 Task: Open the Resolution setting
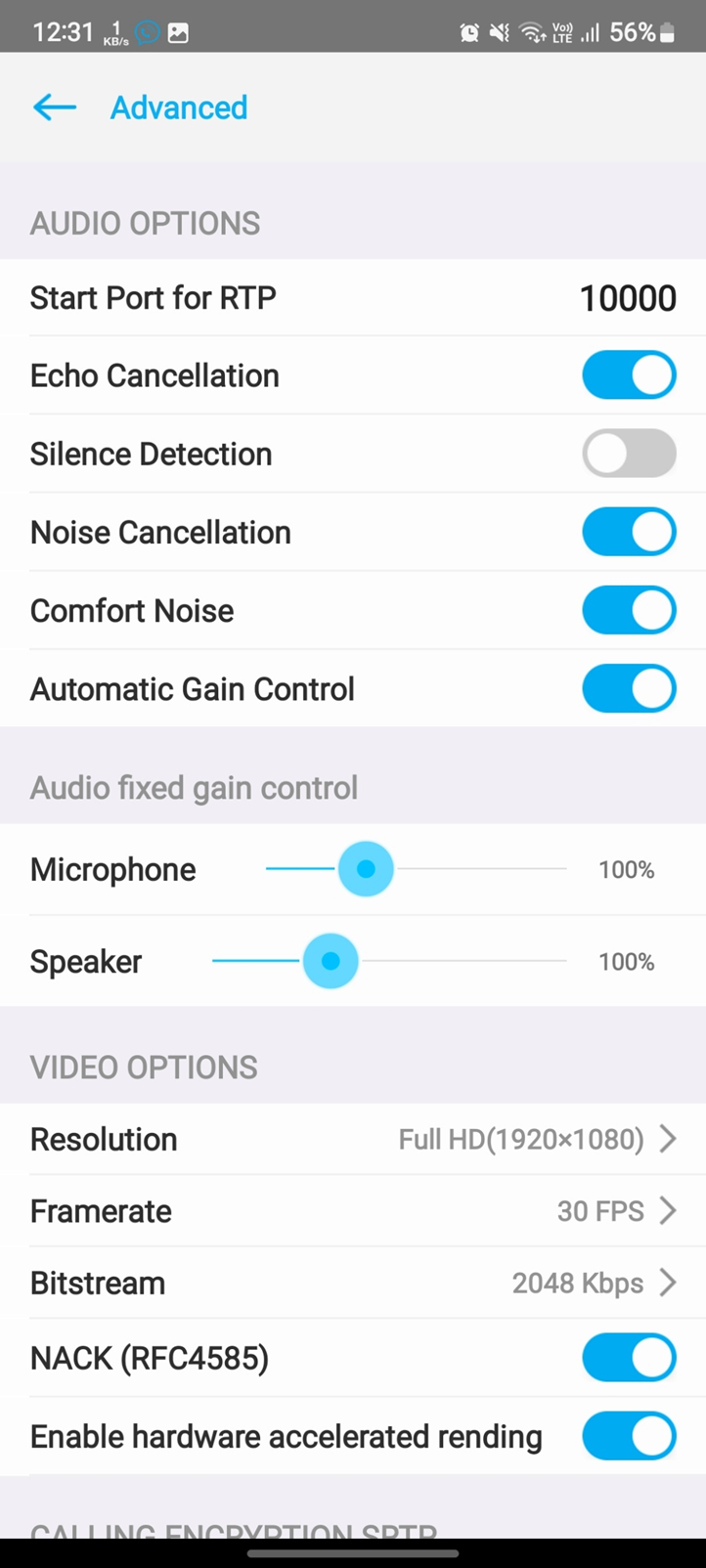click(x=352, y=1139)
